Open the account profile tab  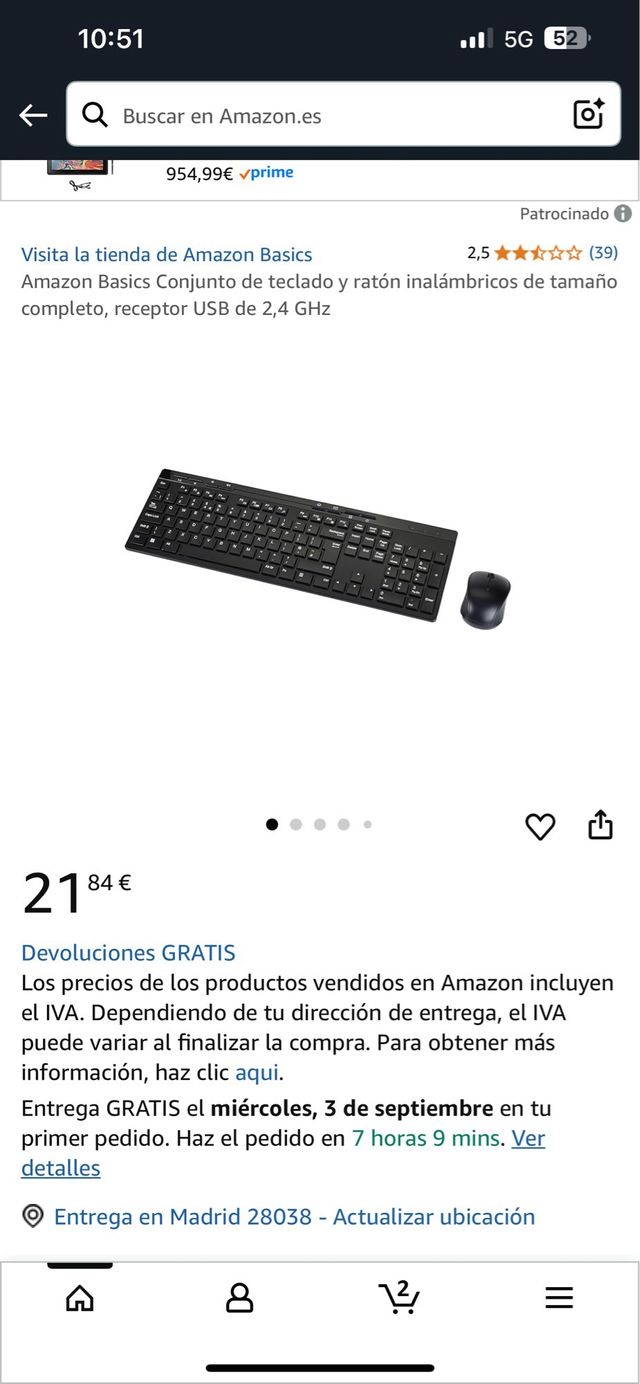(x=240, y=1298)
